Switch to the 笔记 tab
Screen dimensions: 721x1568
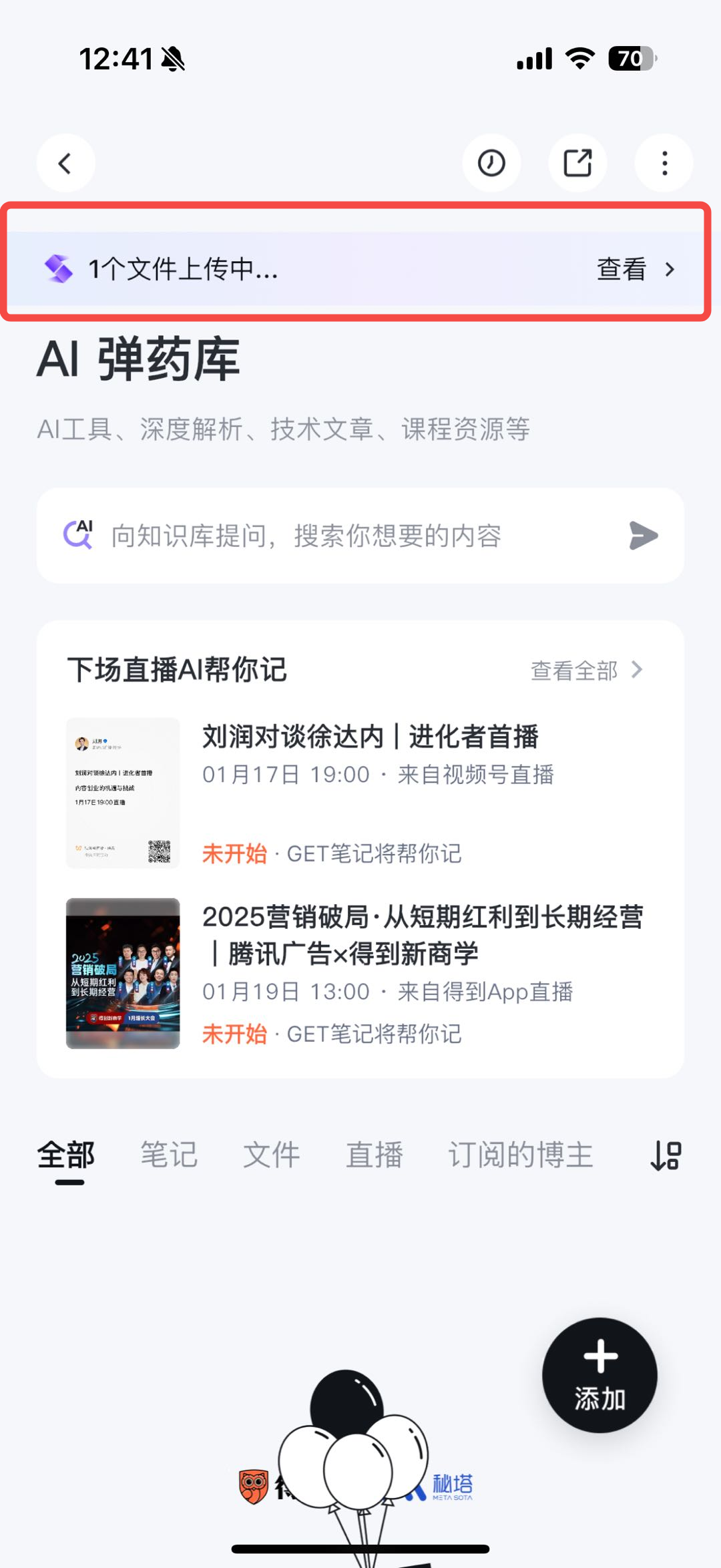click(x=169, y=1155)
